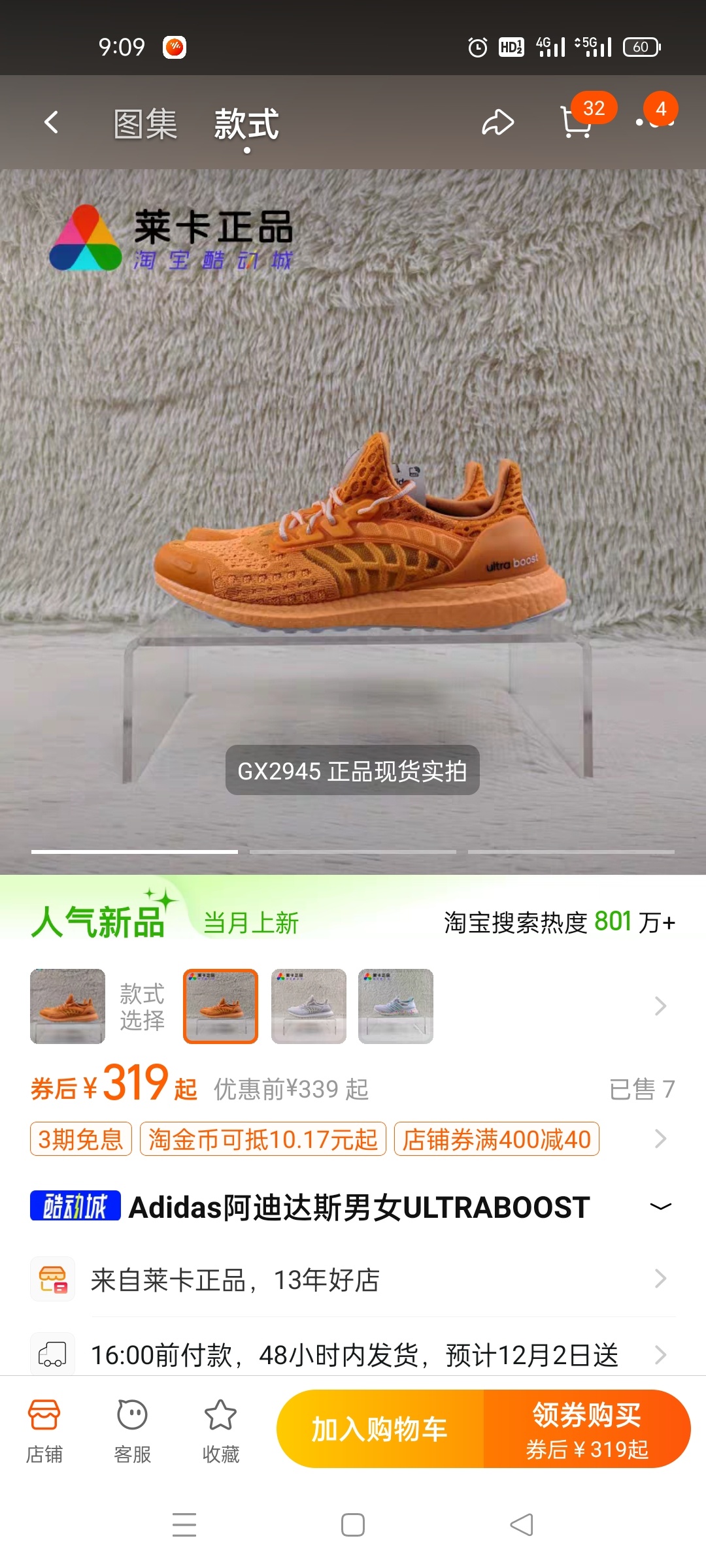Open the more options menu
The height and width of the screenshot is (1568, 706).
(654, 122)
